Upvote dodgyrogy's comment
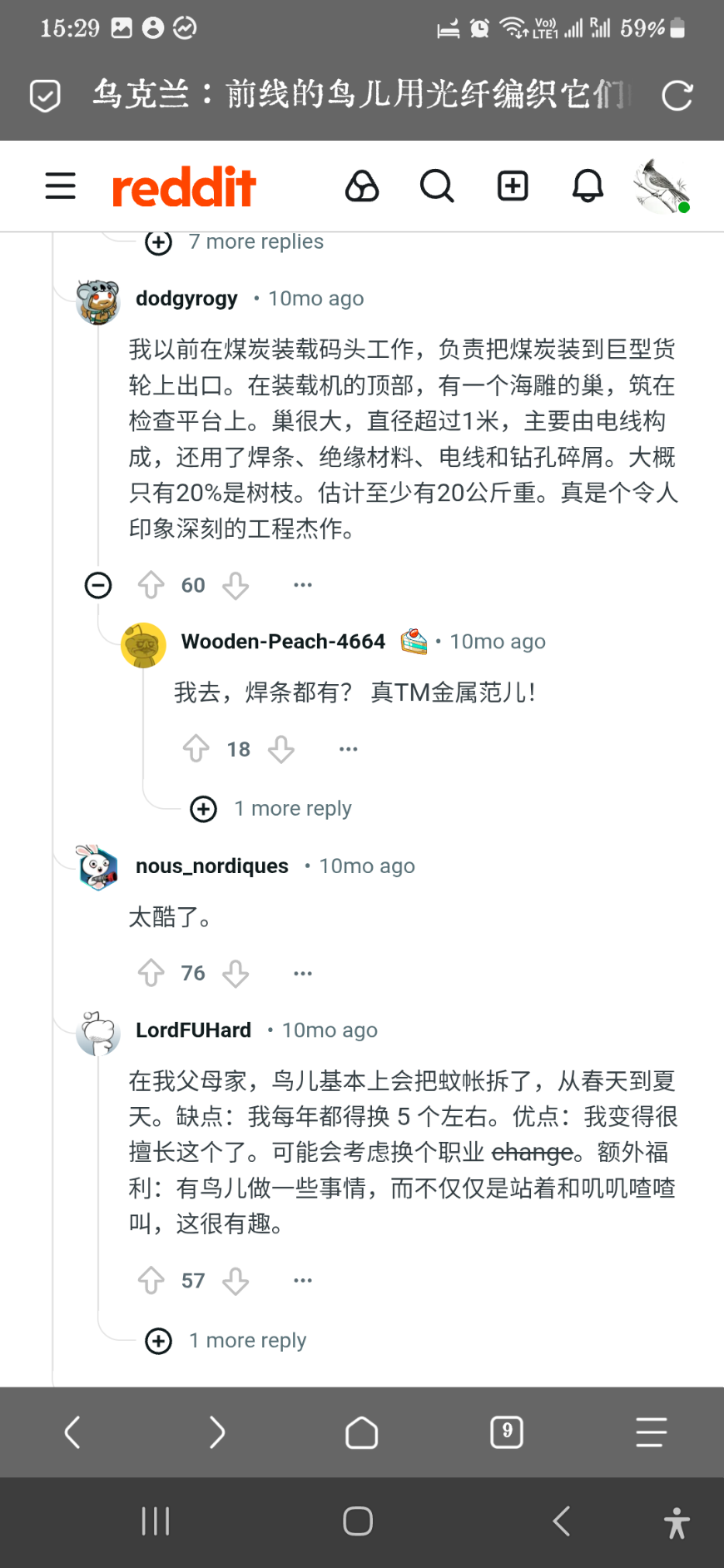 click(x=151, y=585)
